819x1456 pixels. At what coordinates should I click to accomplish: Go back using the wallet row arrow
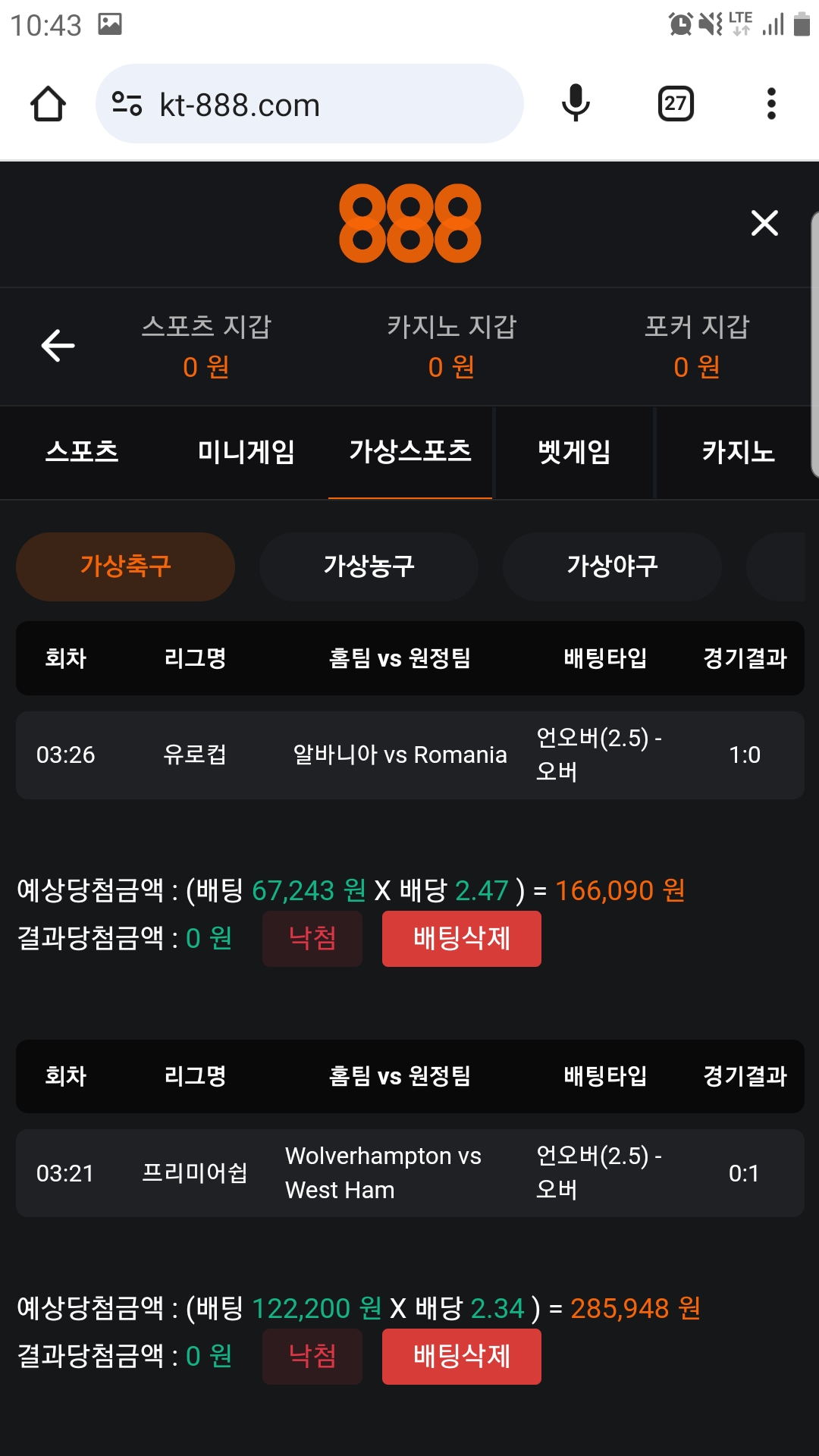58,346
